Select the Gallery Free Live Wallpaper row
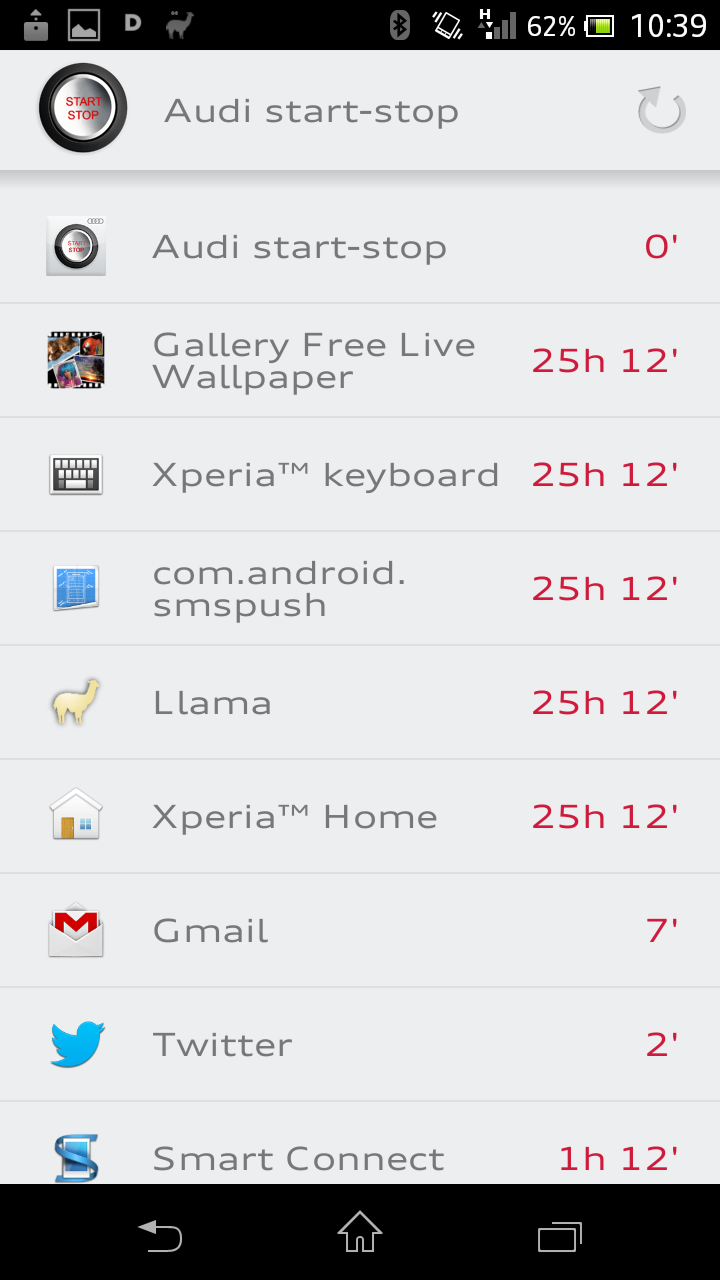 360,360
